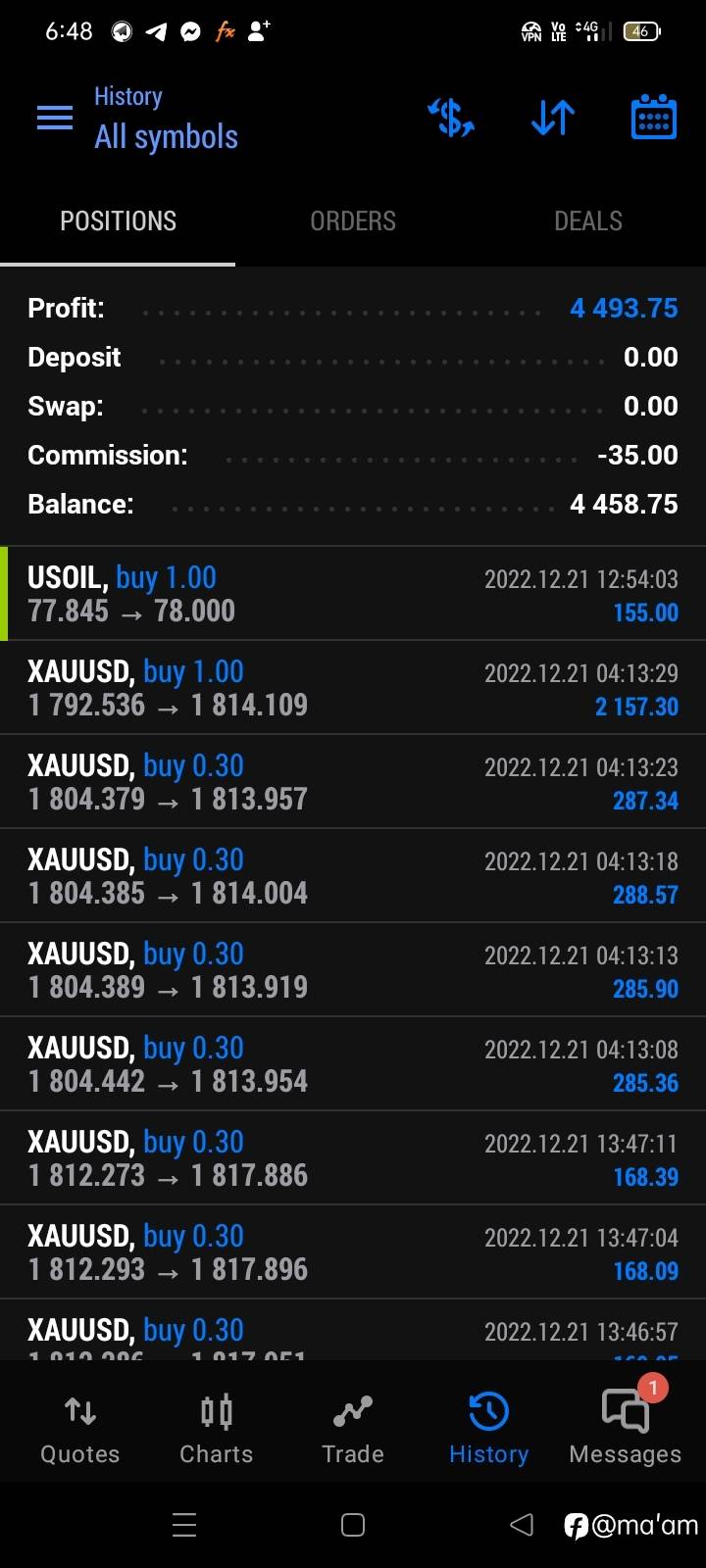
Task: Select the Positions tab
Action: [118, 221]
